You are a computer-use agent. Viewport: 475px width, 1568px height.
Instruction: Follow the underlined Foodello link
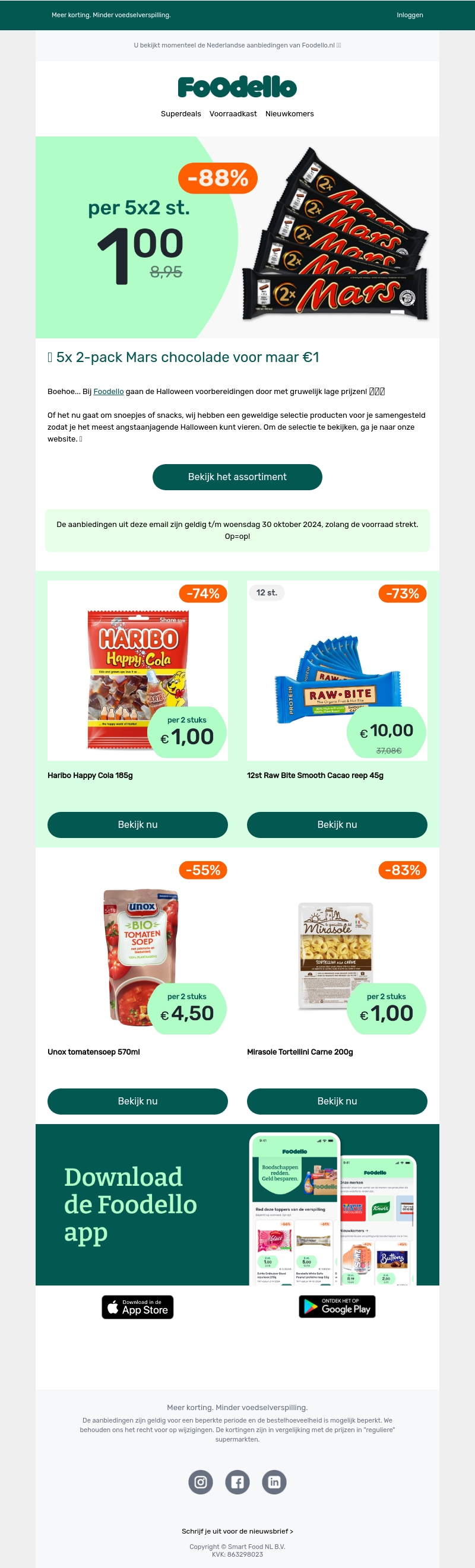109,391
